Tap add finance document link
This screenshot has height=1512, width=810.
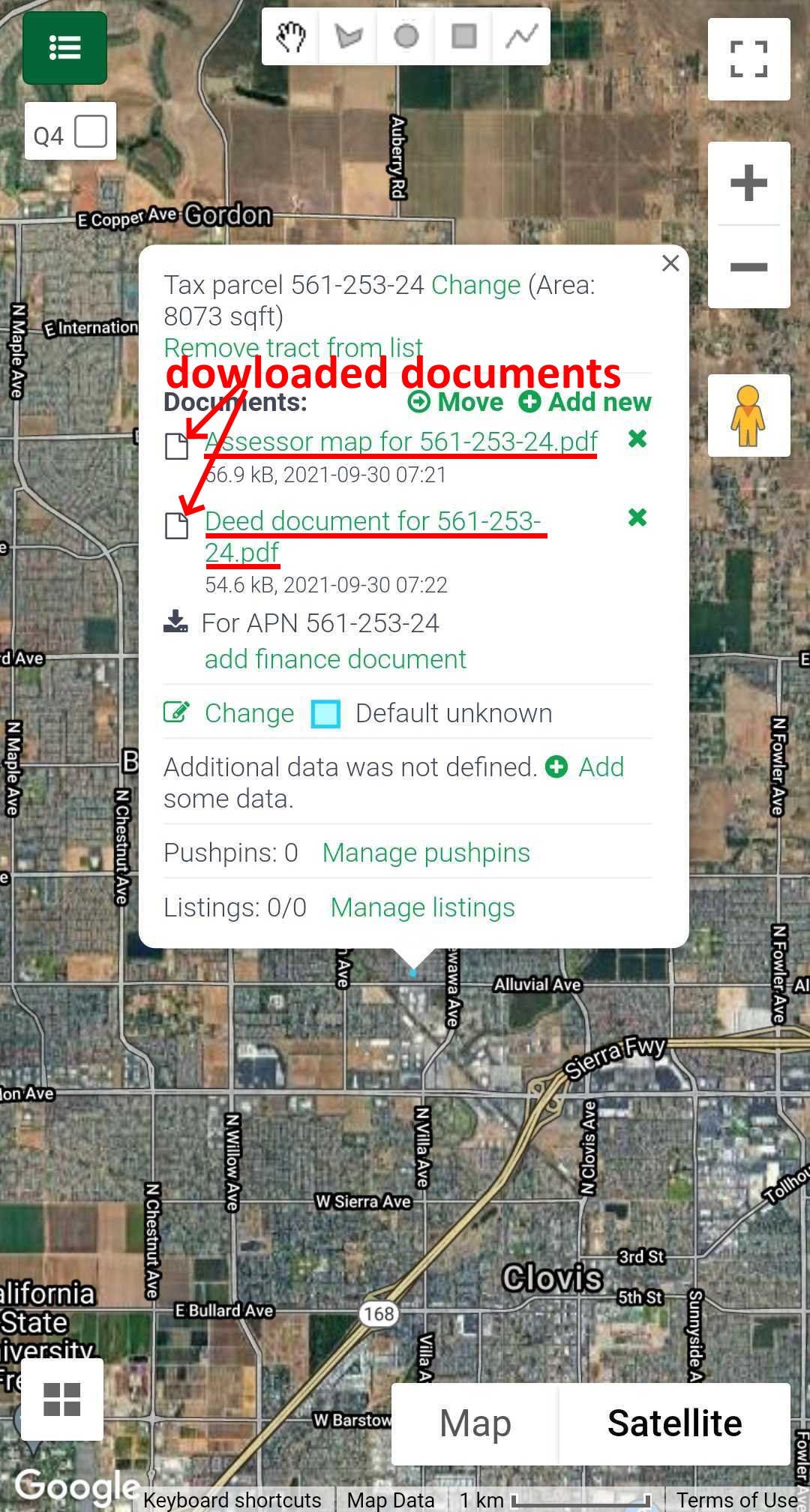click(x=335, y=659)
